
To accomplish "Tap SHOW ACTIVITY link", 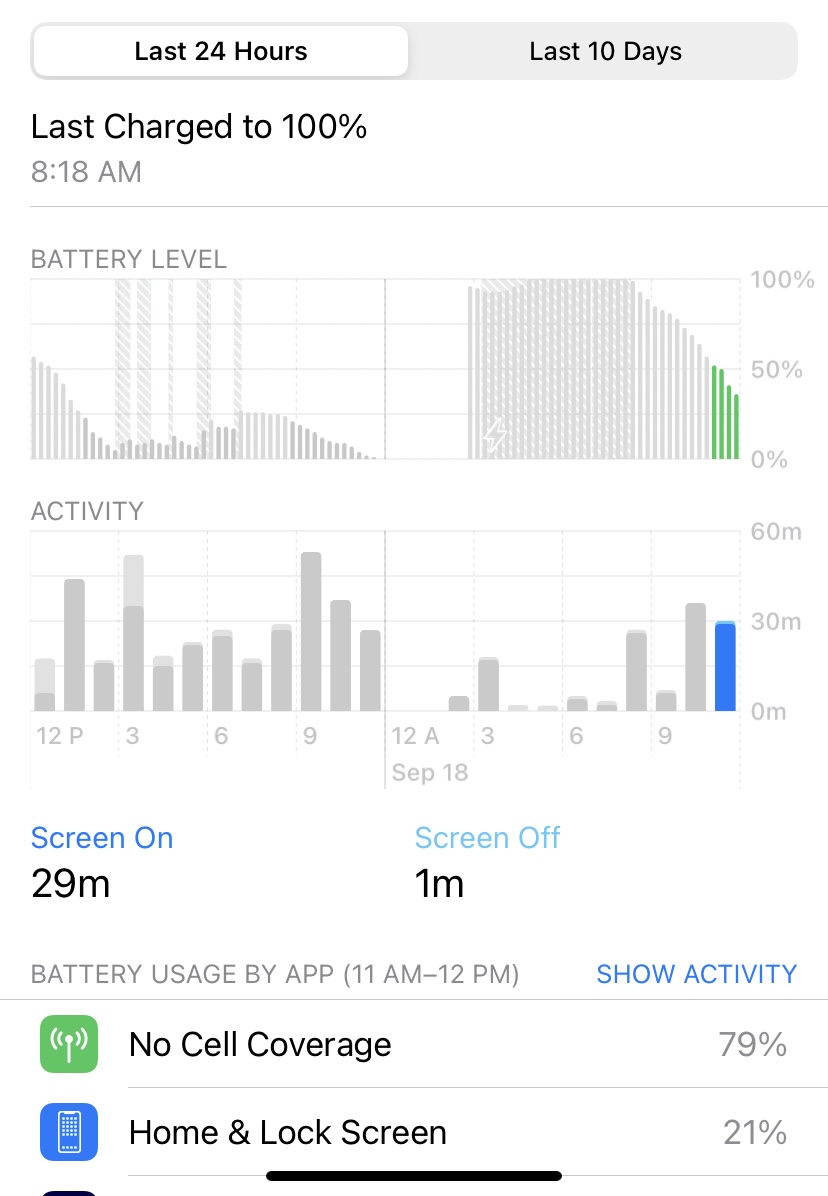I will [x=696, y=974].
